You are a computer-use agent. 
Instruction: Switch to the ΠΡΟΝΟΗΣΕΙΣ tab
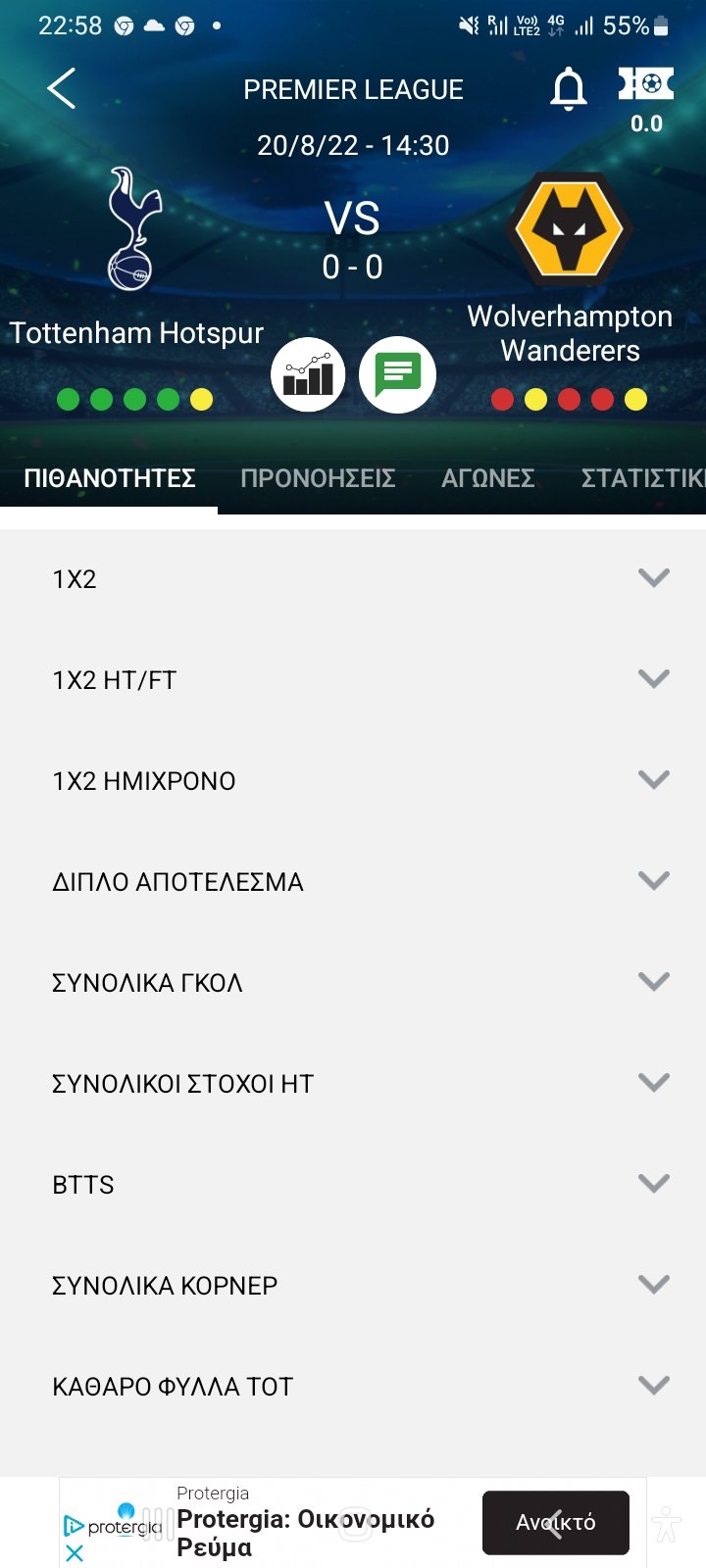[x=318, y=478]
